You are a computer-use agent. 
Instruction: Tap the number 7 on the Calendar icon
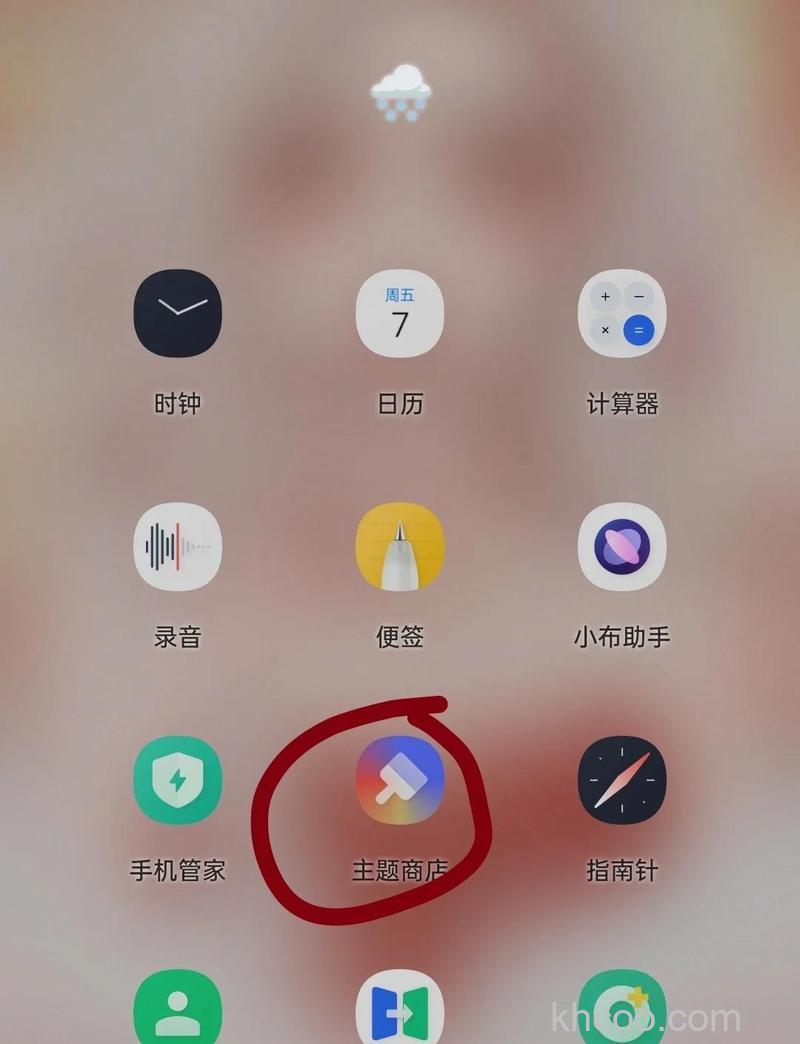coord(401,322)
